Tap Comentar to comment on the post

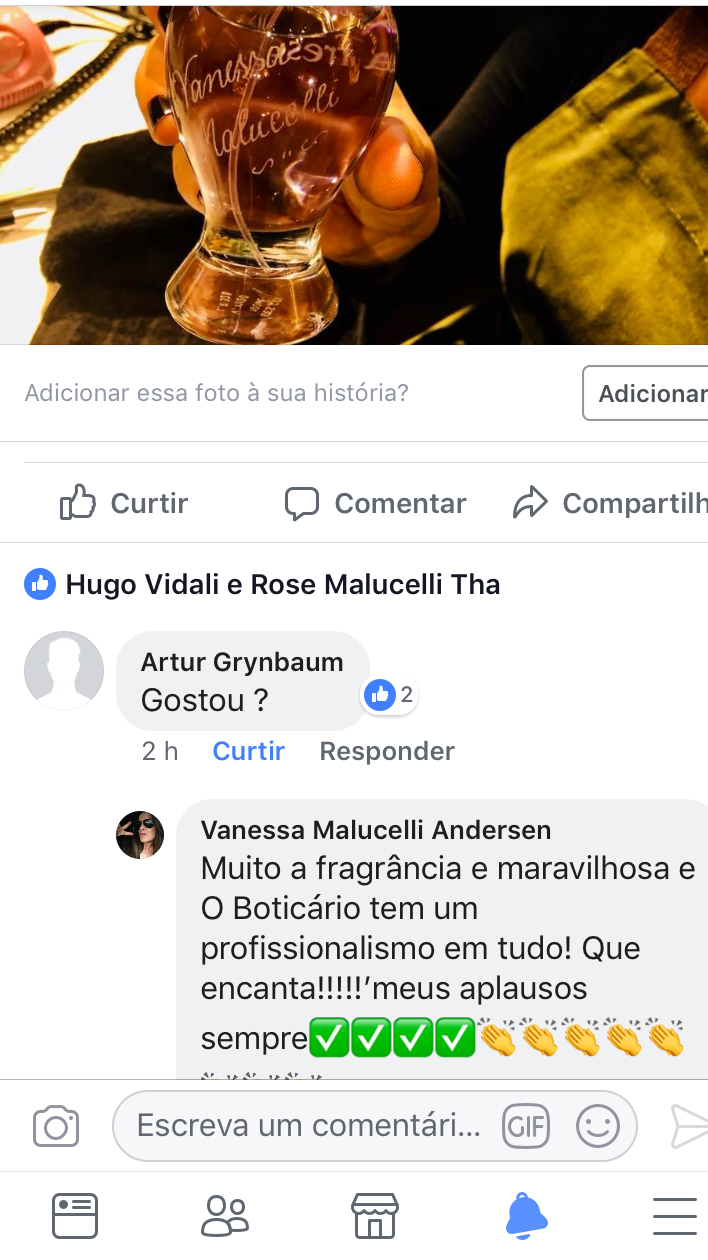[376, 503]
